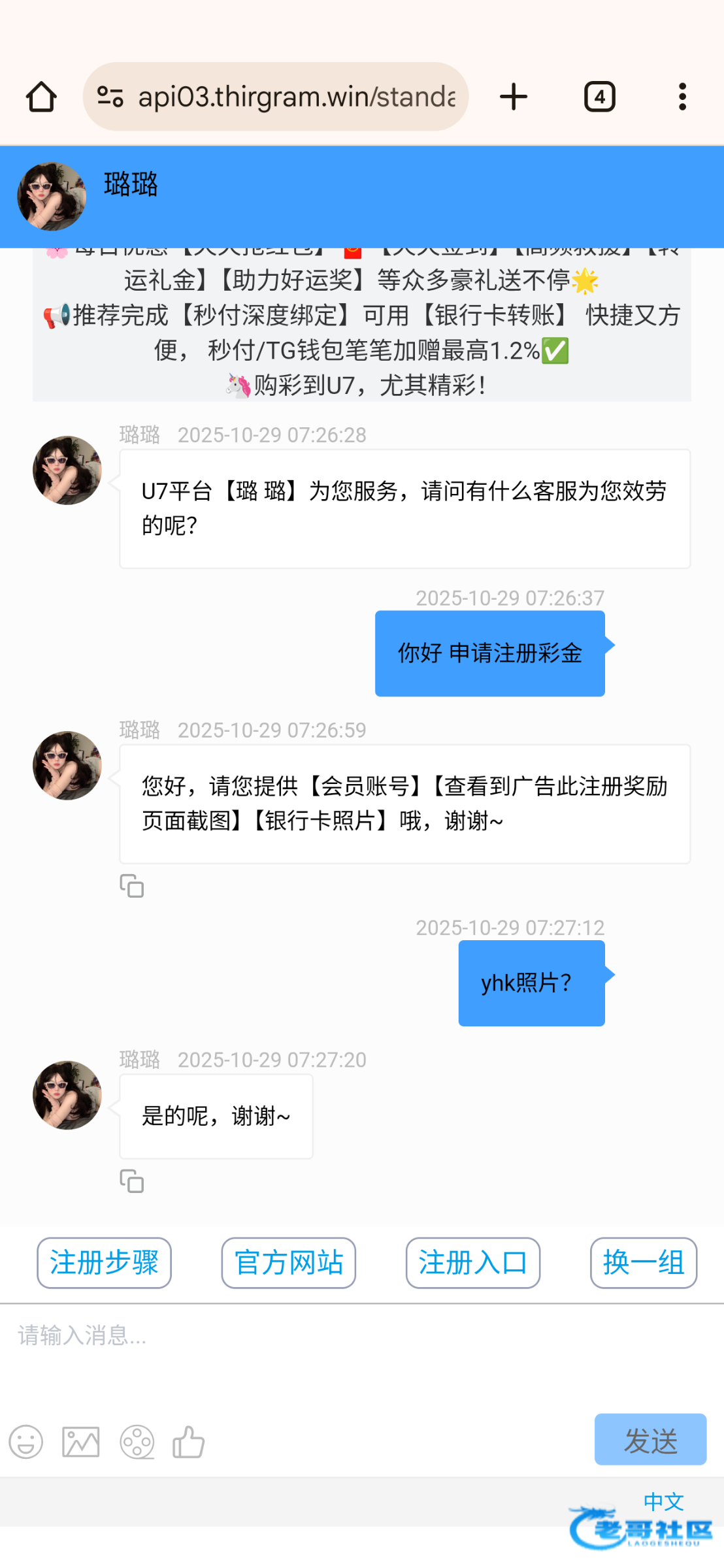Open a new browser tab

click(514, 97)
